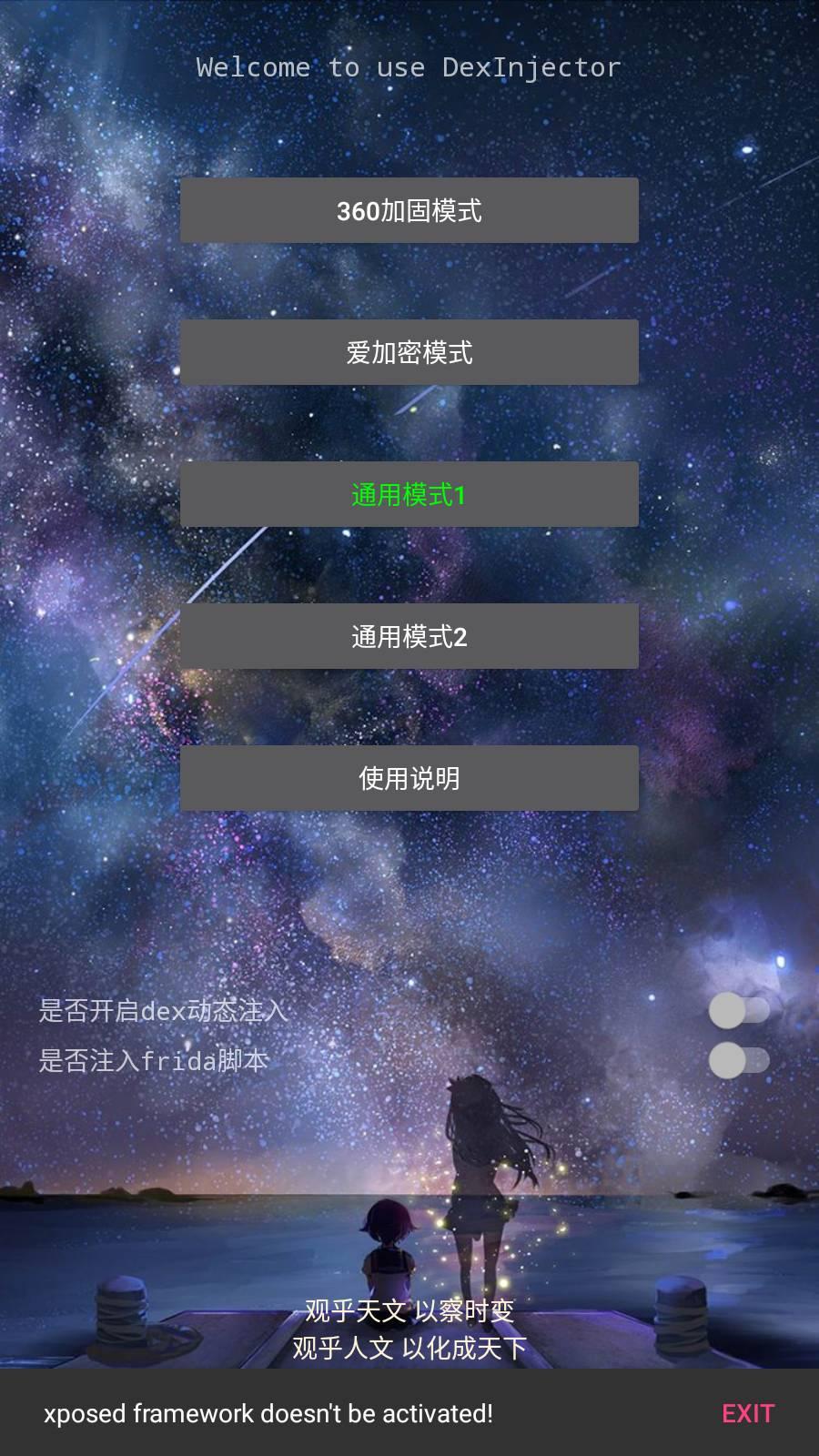
Task: Select the 爱加密模式 mode button
Action: pos(409,352)
